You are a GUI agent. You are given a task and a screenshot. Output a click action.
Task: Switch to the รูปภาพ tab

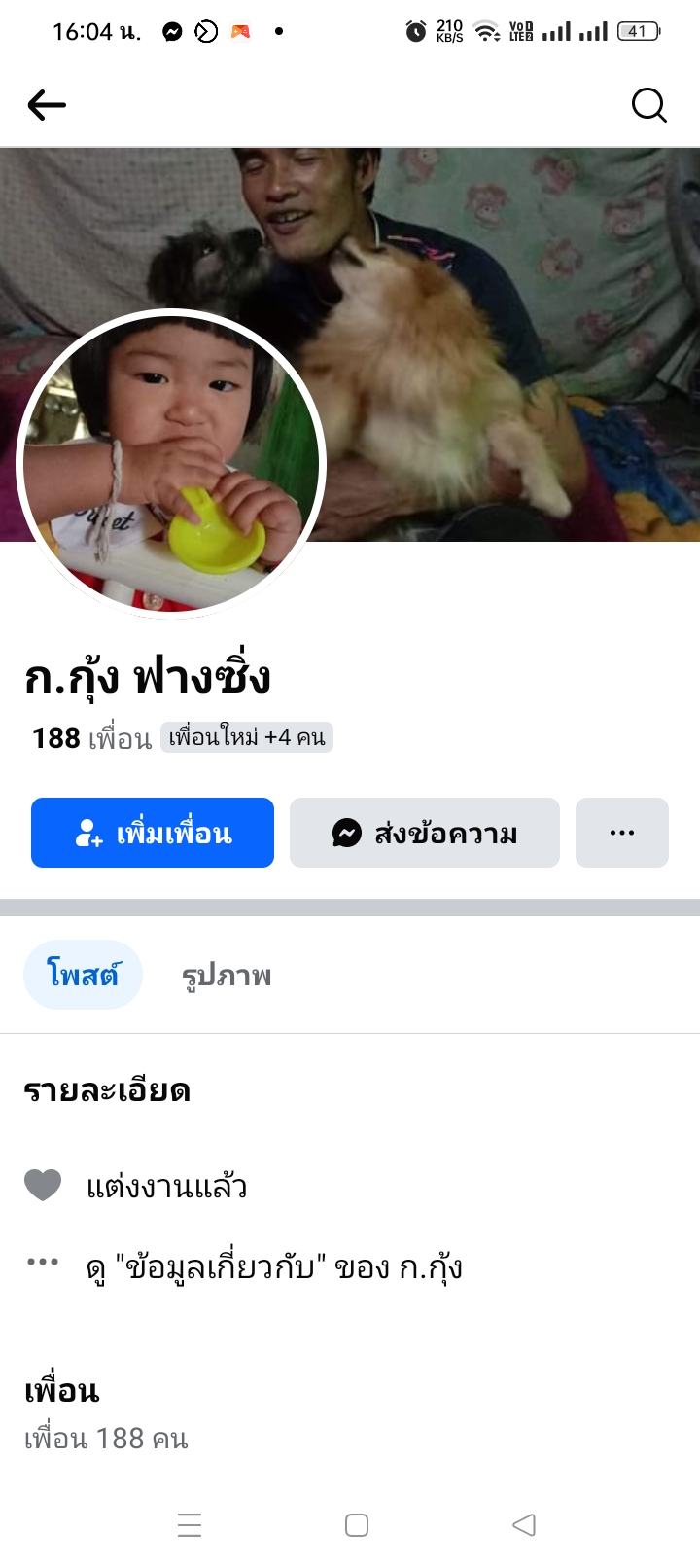tap(227, 975)
